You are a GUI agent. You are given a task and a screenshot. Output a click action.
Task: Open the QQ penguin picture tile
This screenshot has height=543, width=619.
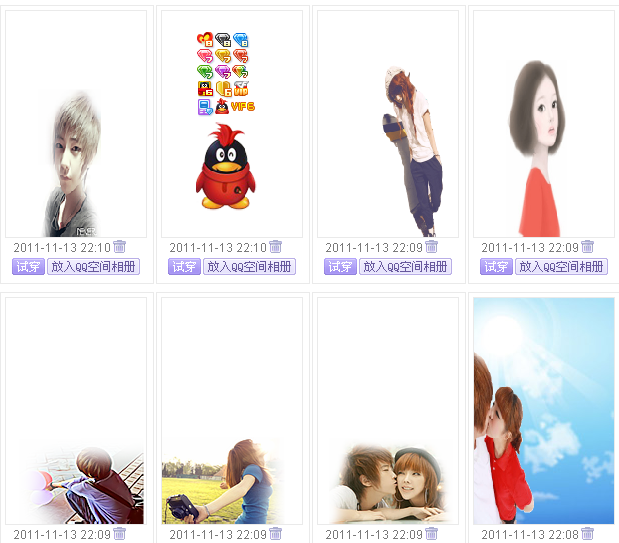tap(232, 124)
